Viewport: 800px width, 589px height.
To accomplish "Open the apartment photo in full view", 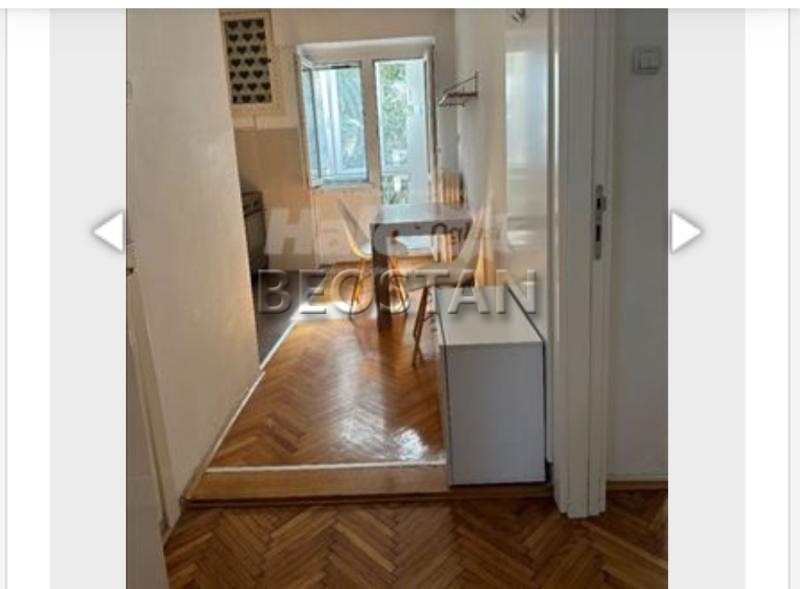I will tap(396, 298).
